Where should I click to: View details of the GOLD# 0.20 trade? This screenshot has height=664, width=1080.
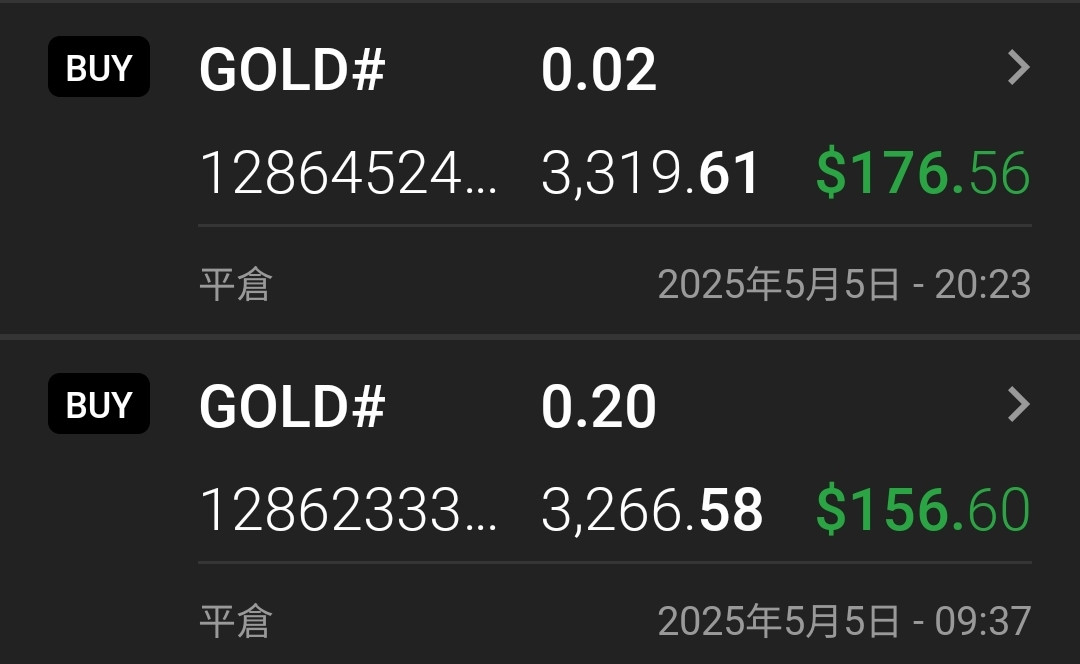(1018, 405)
